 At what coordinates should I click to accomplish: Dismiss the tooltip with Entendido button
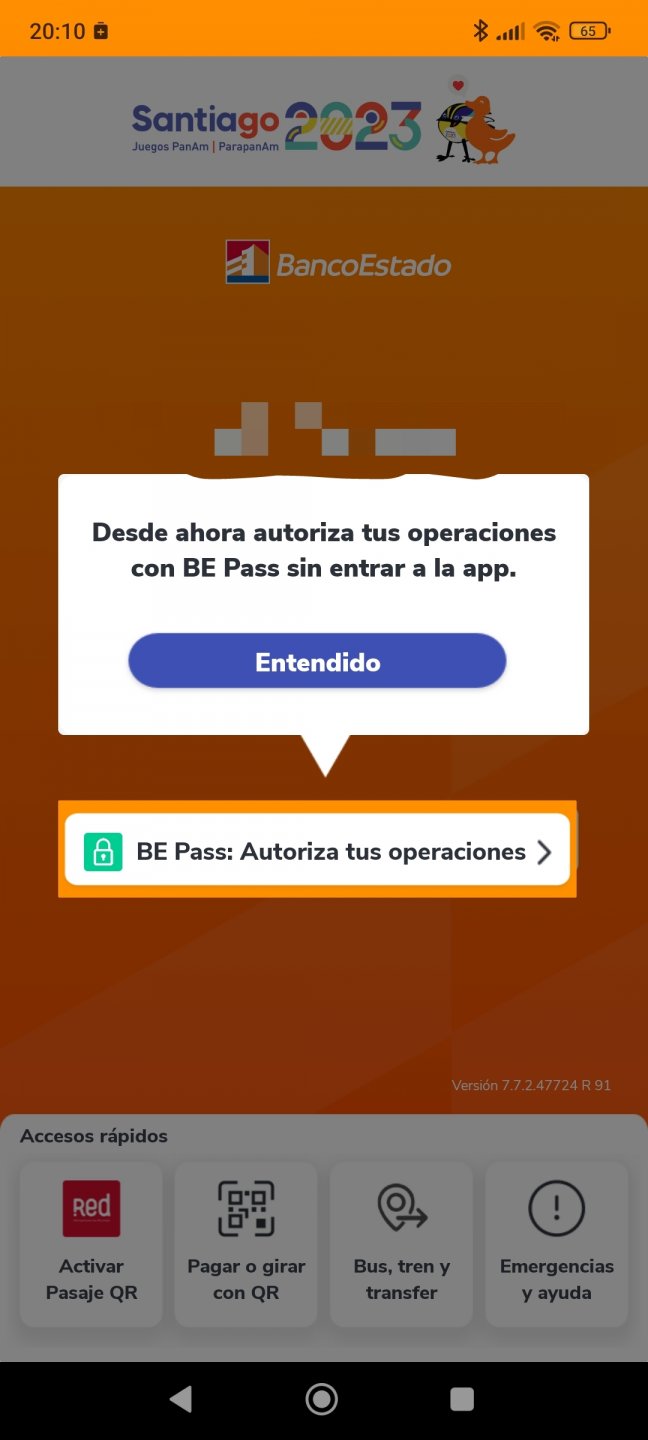(x=317, y=661)
